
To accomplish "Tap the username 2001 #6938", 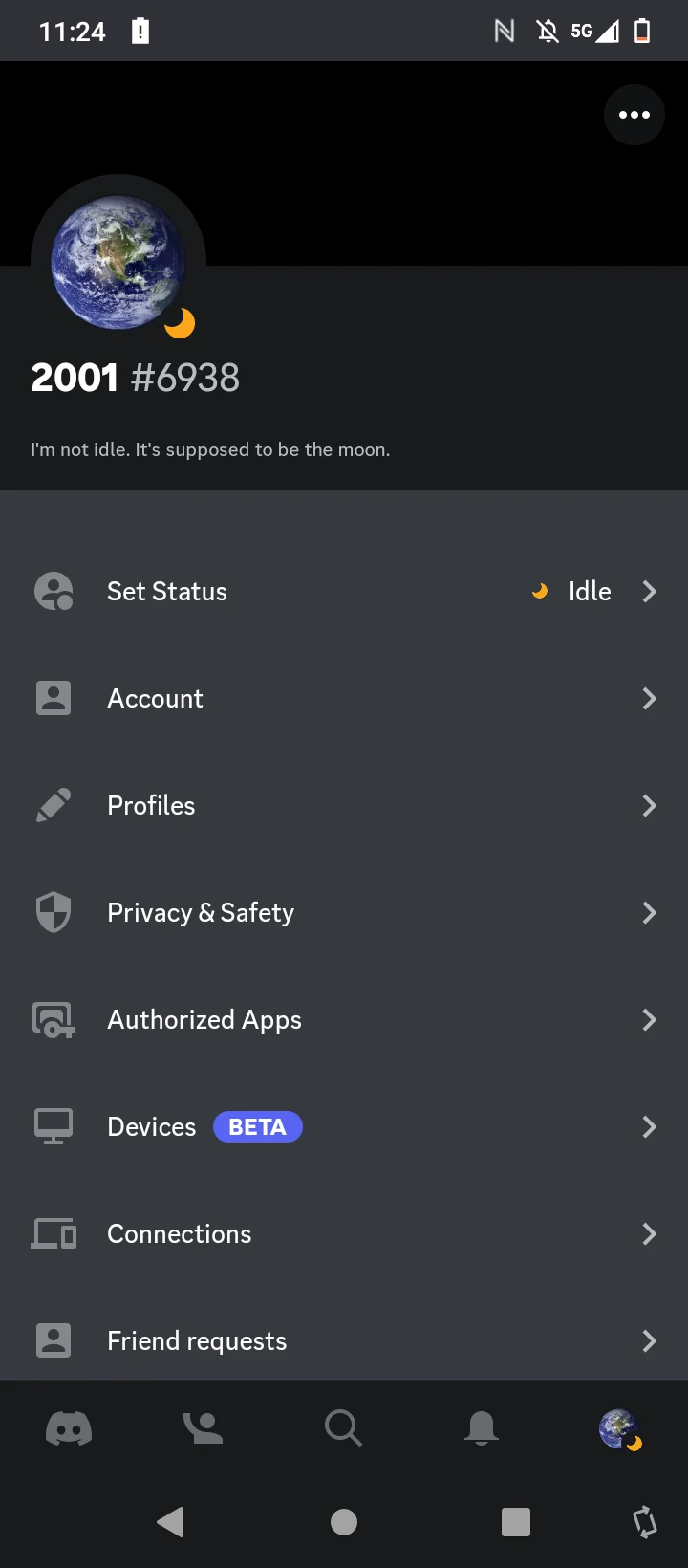I will [x=134, y=377].
